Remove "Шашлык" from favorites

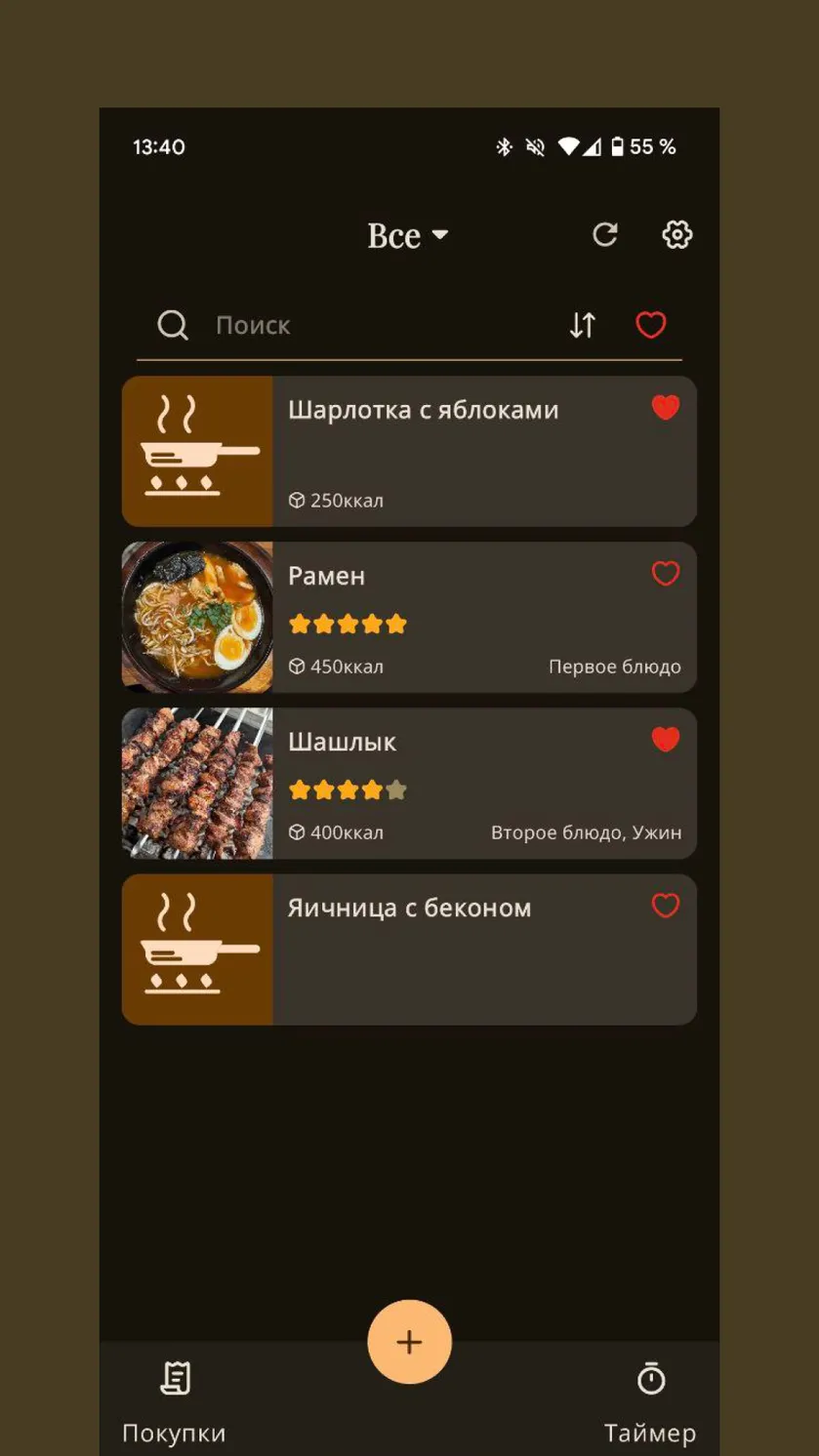666,740
